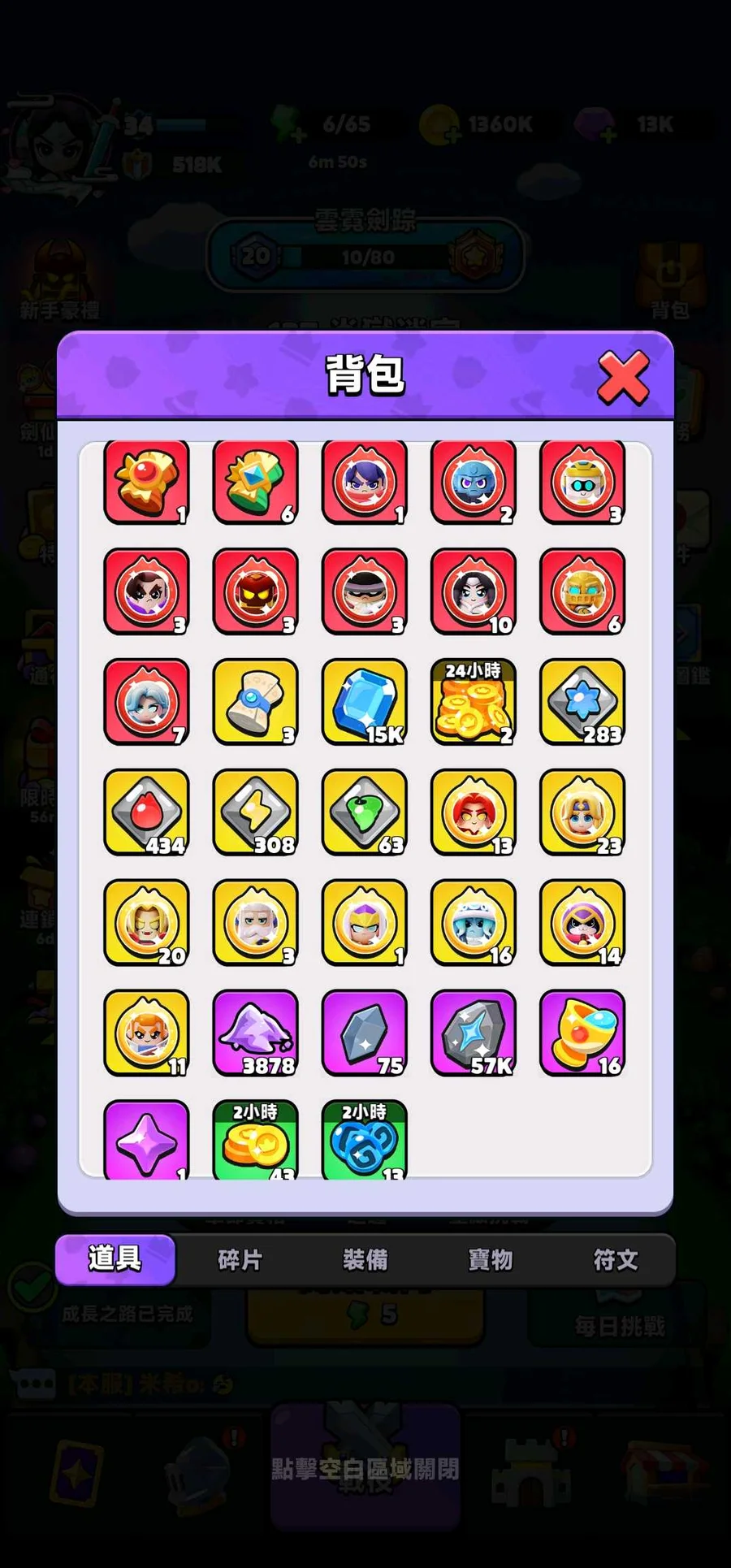This screenshot has width=731, height=1568.
Task: Open the purple powder item with 3878
Action: click(x=256, y=1033)
